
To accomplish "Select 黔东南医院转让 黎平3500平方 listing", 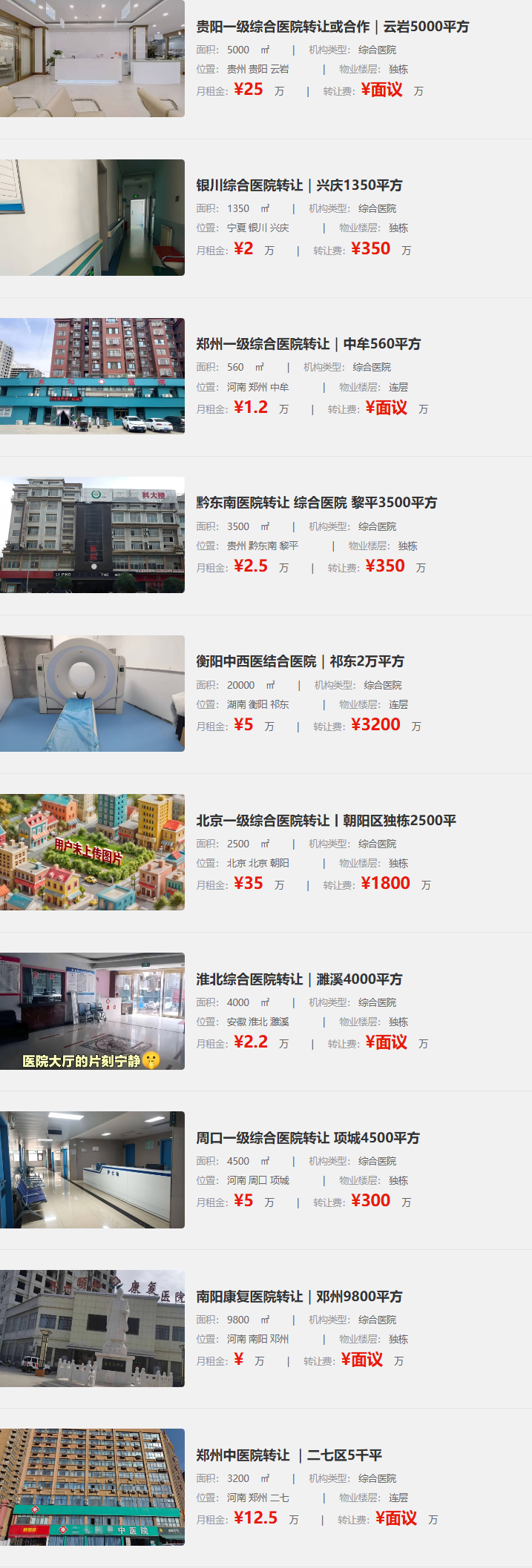I will coord(316,503).
